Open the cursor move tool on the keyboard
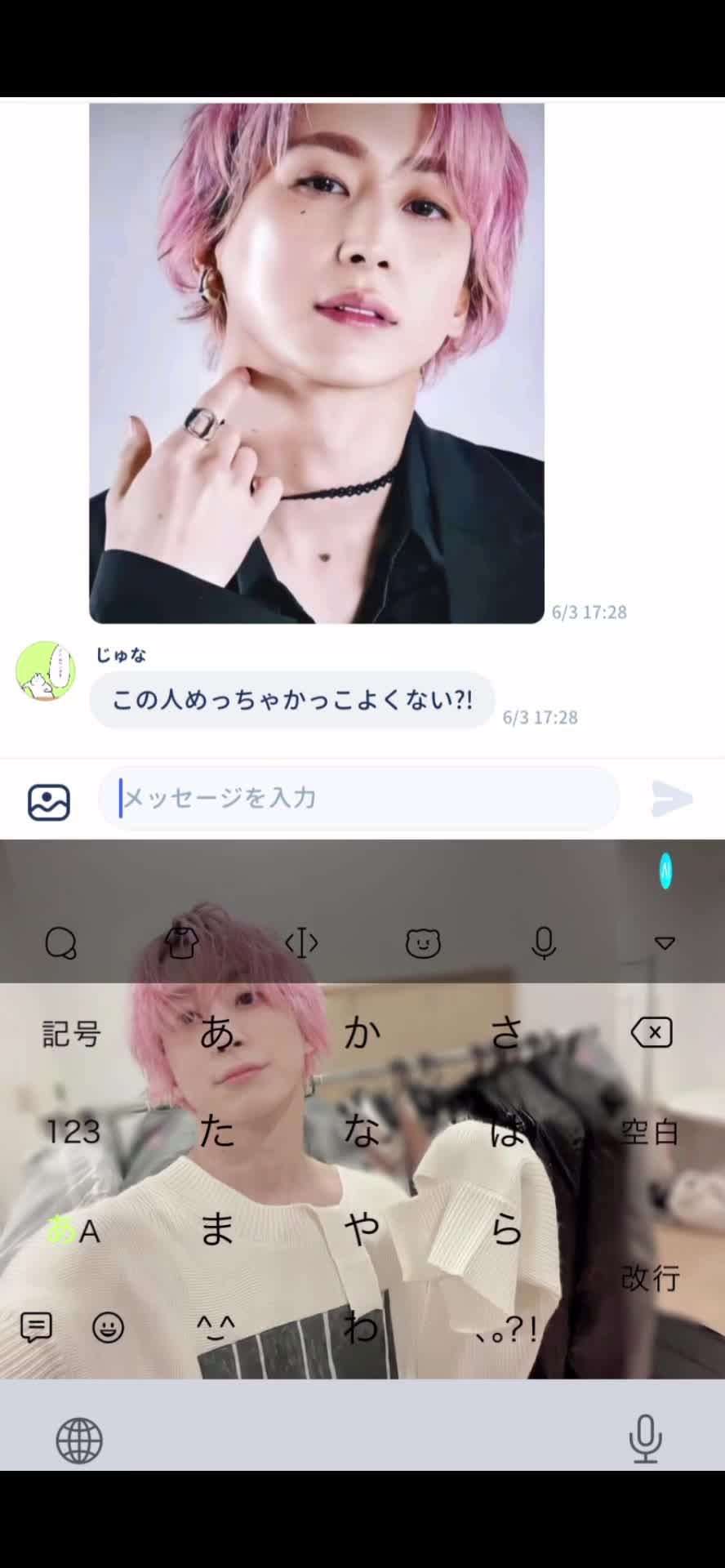 [301, 944]
